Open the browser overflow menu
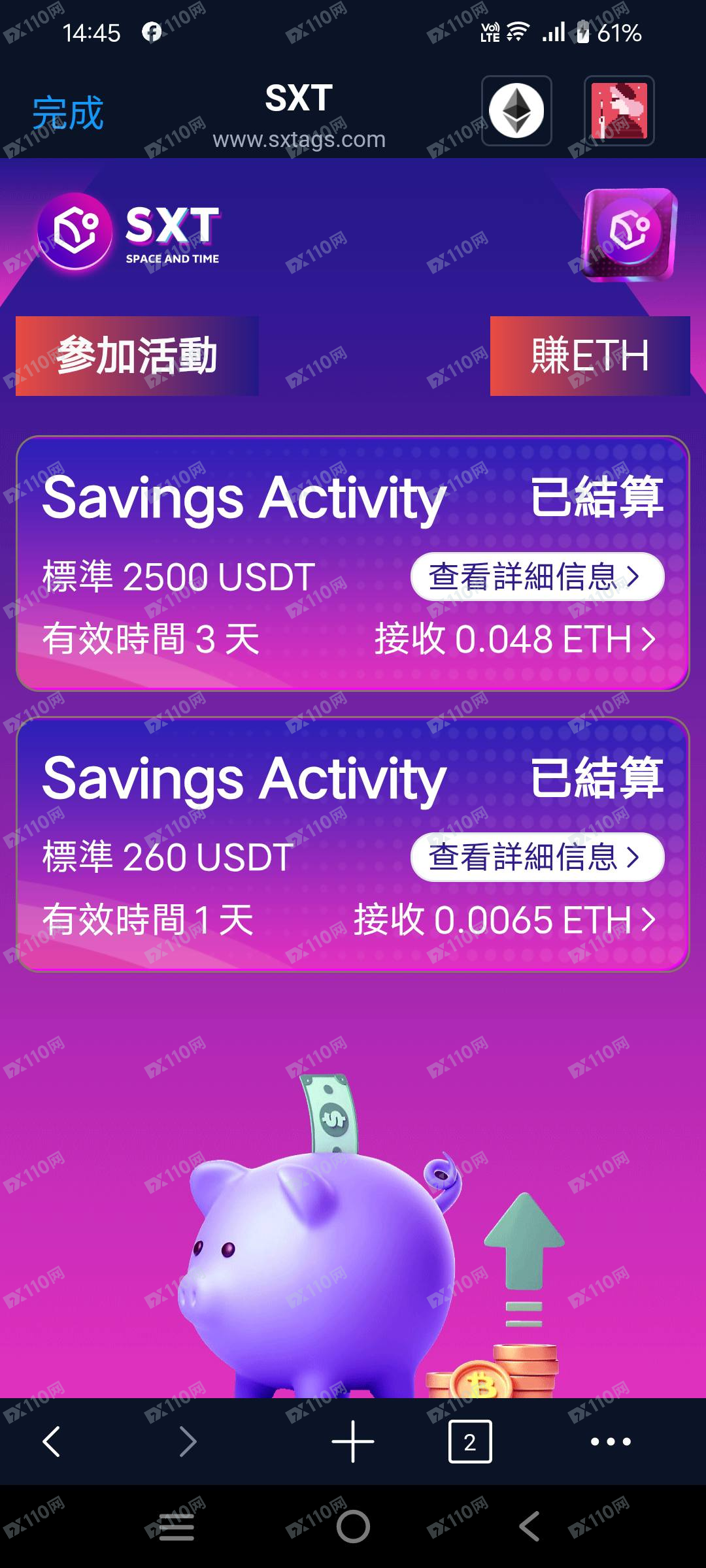The image size is (706, 1568). tap(610, 1441)
